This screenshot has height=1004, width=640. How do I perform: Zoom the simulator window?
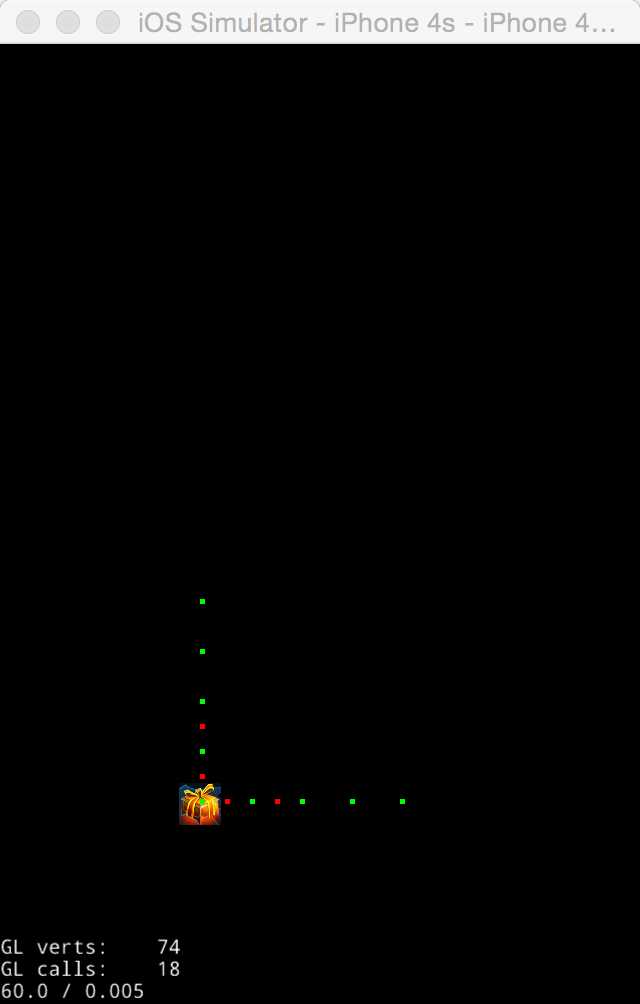[107, 22]
